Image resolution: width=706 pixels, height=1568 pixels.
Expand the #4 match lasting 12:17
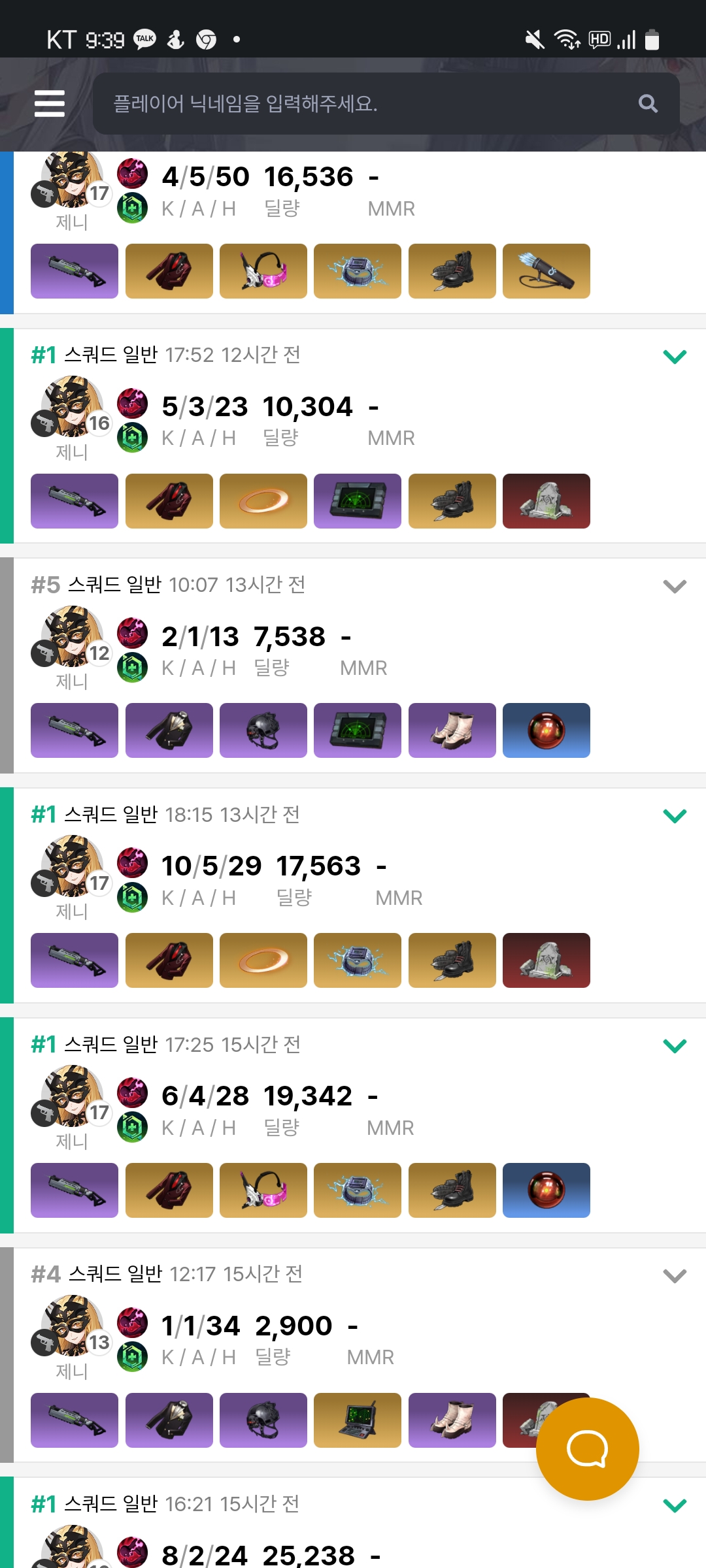point(675,1275)
